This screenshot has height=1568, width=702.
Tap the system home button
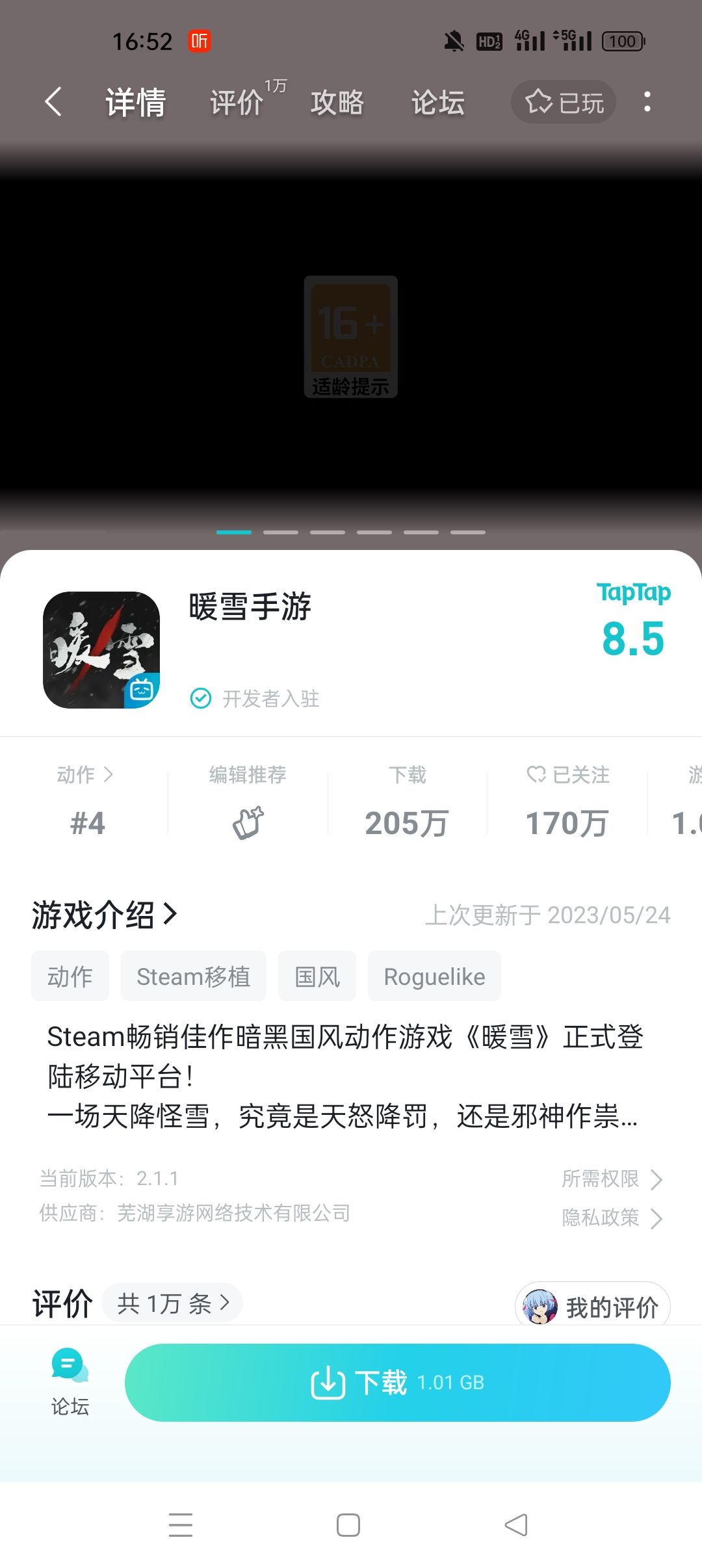(348, 1525)
